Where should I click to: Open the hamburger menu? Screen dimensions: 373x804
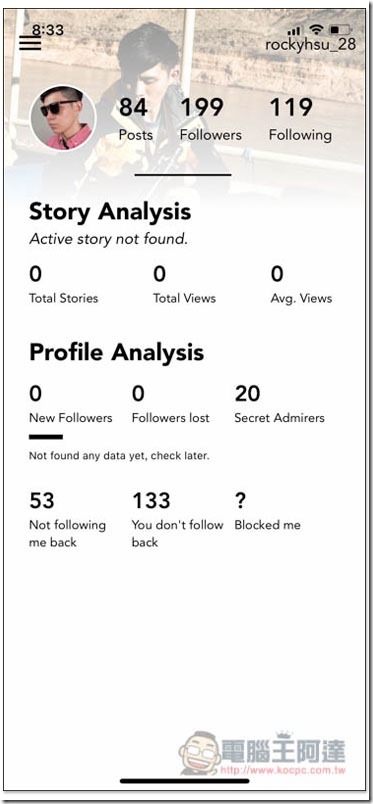click(x=30, y=43)
